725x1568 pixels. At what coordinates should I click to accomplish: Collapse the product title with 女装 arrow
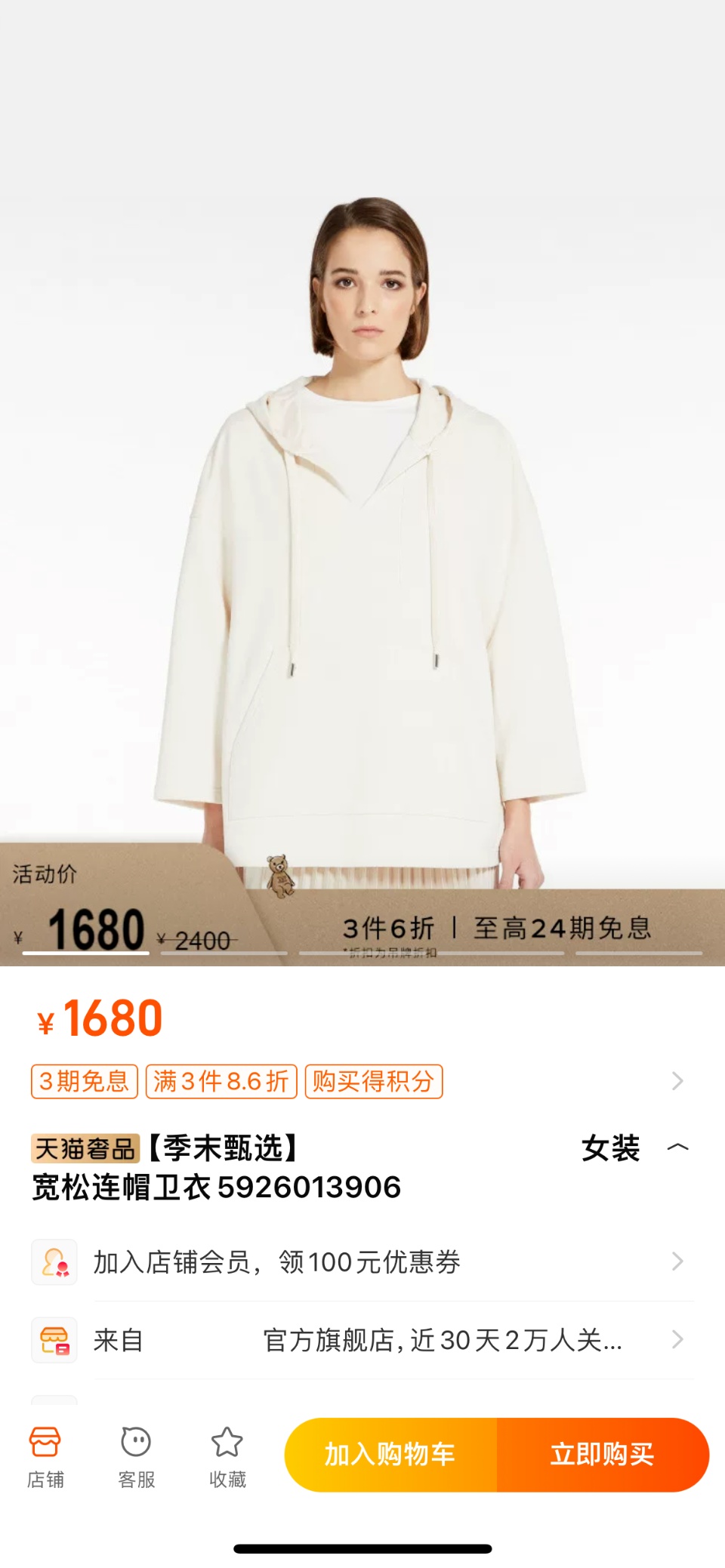(677, 1148)
